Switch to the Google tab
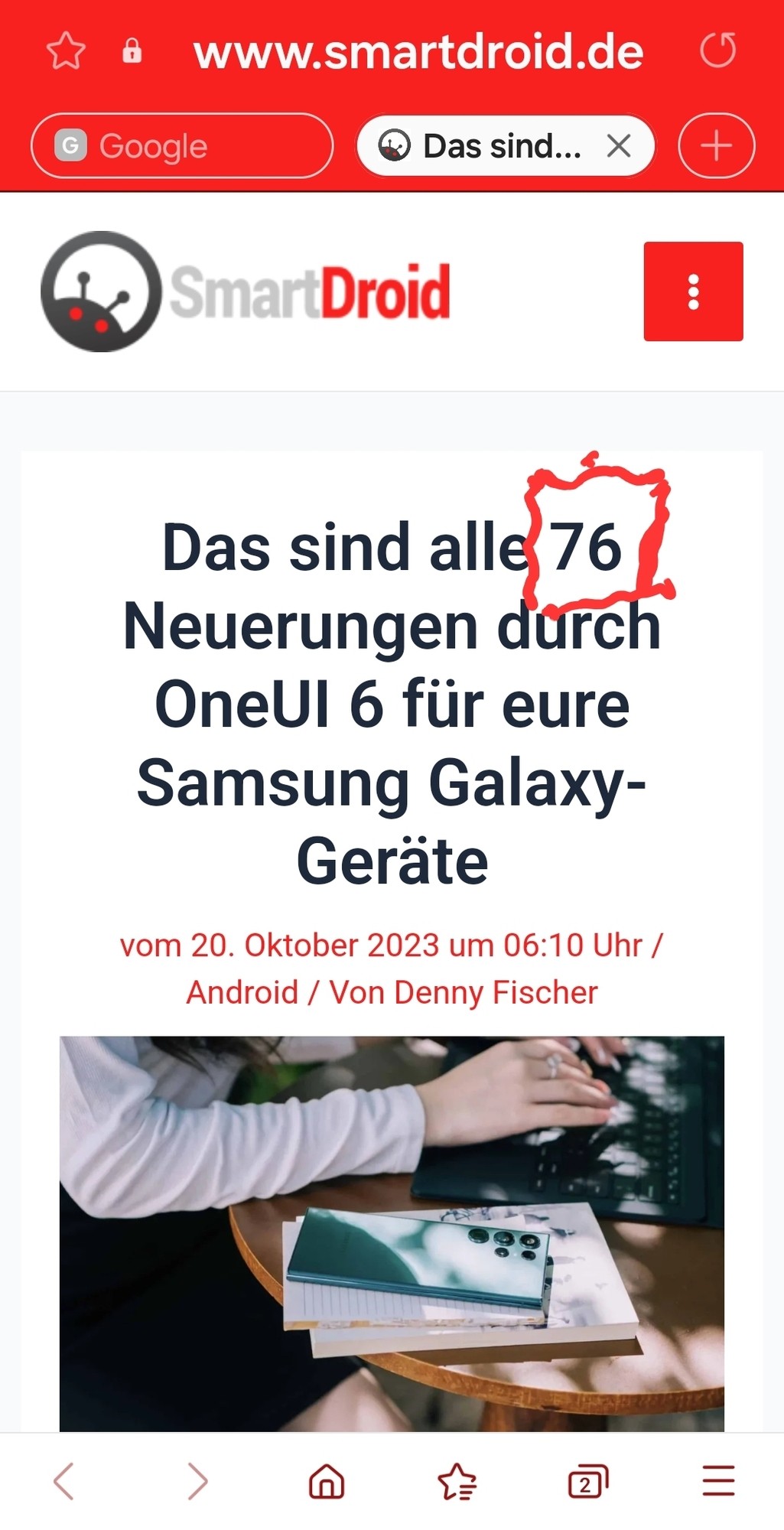This screenshot has height=1530, width=784. point(182,146)
